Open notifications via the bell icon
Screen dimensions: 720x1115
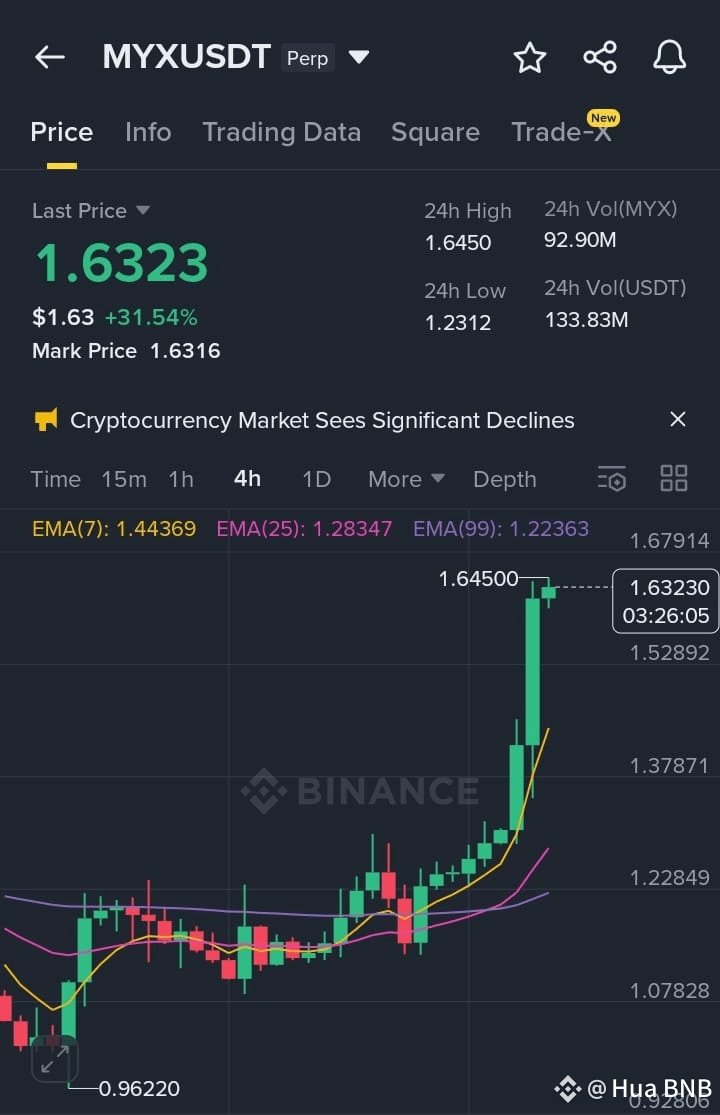(669, 57)
